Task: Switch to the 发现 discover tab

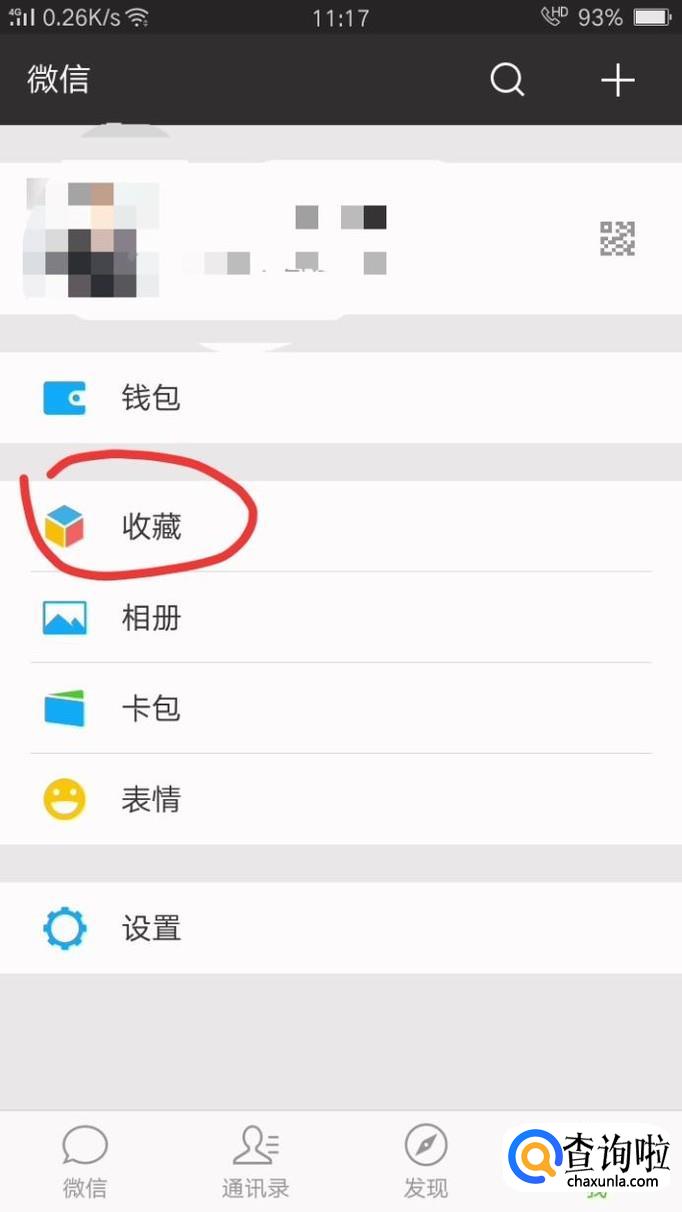Action: pyautogui.click(x=426, y=1162)
